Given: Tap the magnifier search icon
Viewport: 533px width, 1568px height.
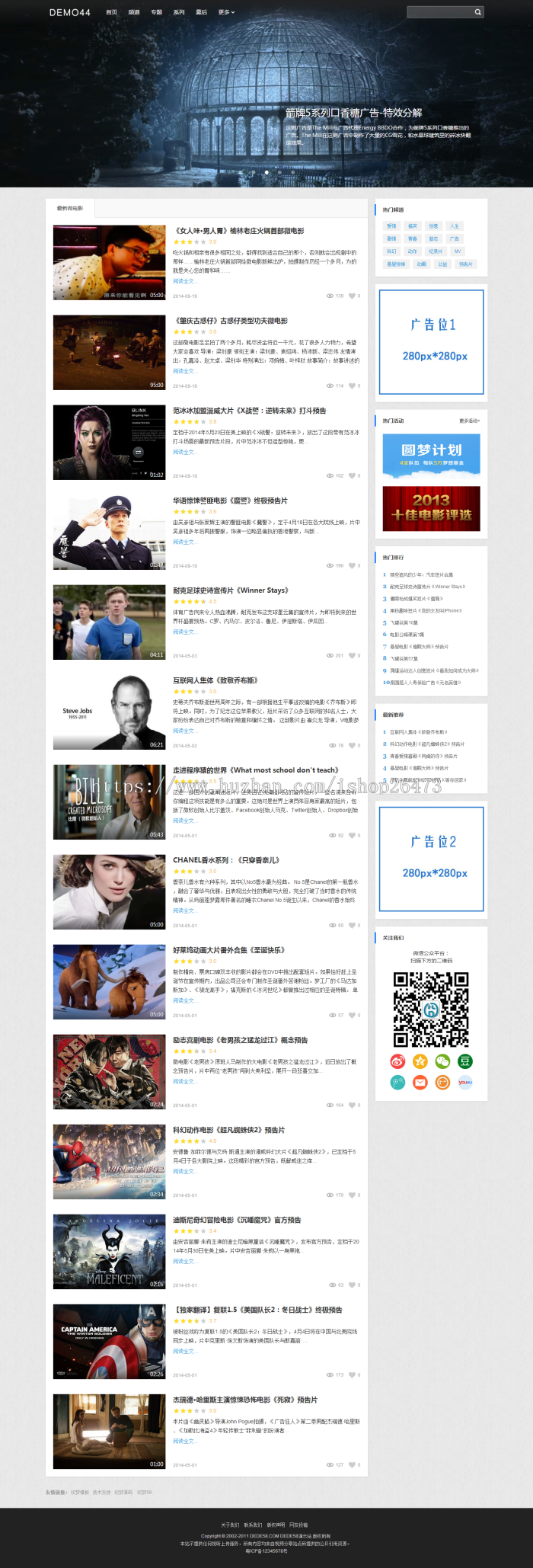Looking at the screenshot, I should [x=478, y=12].
